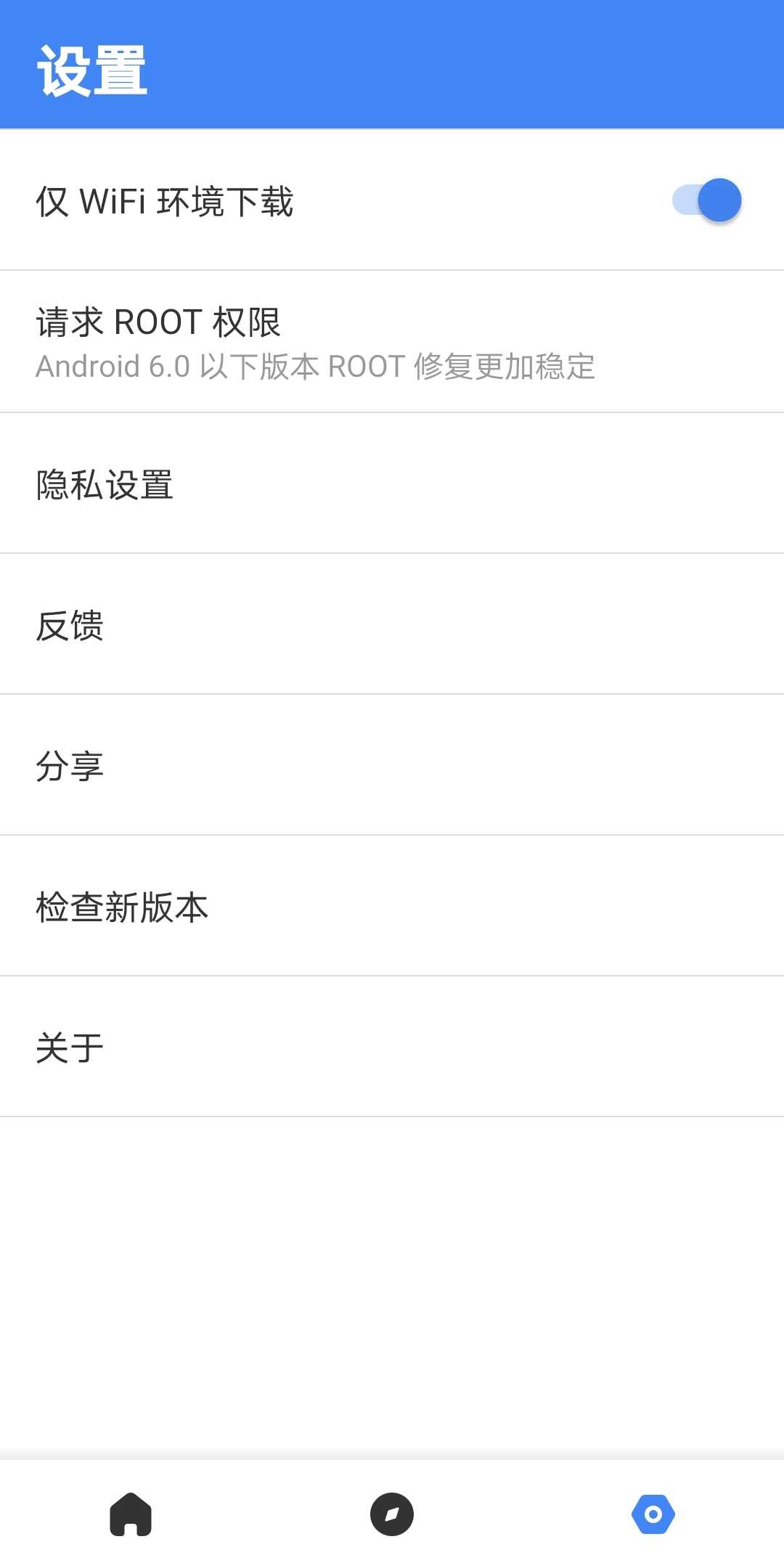This screenshot has width=784, height=1563.
Task: Open 反馈
Action: (392, 625)
